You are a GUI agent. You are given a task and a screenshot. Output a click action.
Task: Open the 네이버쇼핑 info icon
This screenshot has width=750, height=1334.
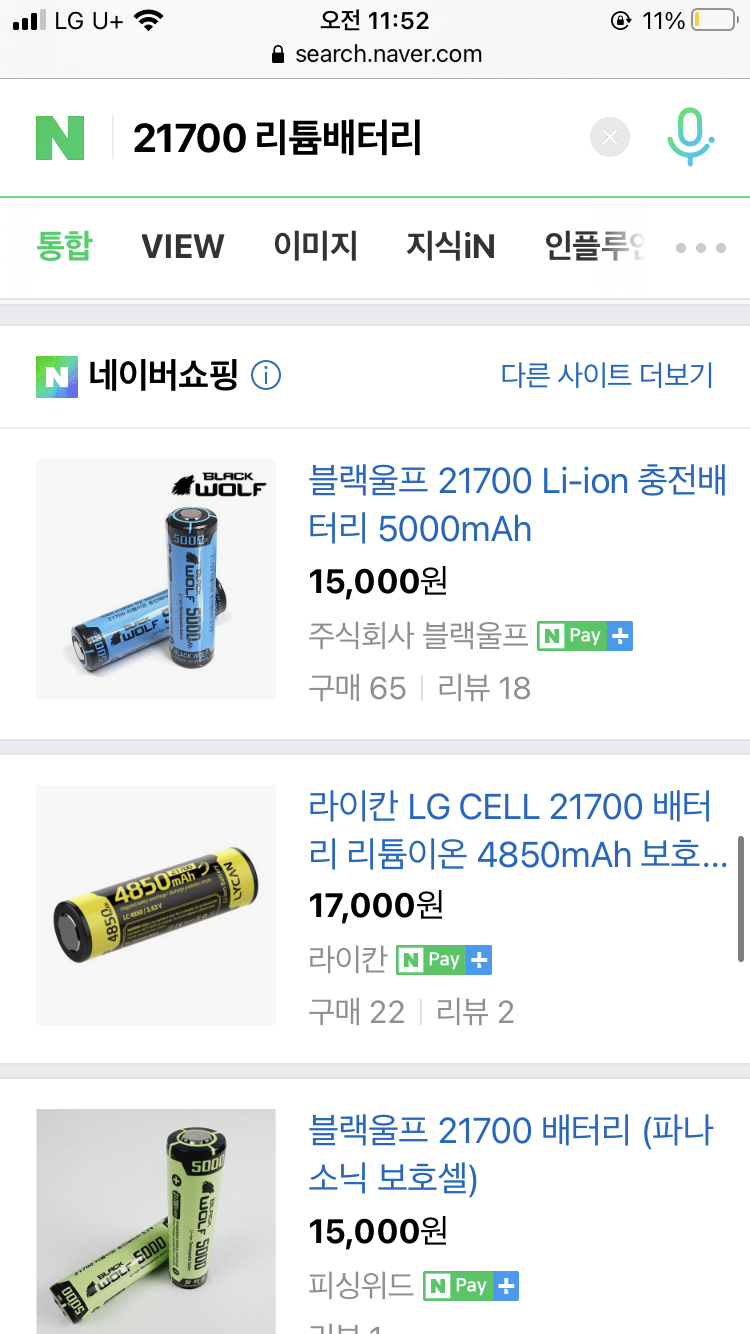pos(266,376)
